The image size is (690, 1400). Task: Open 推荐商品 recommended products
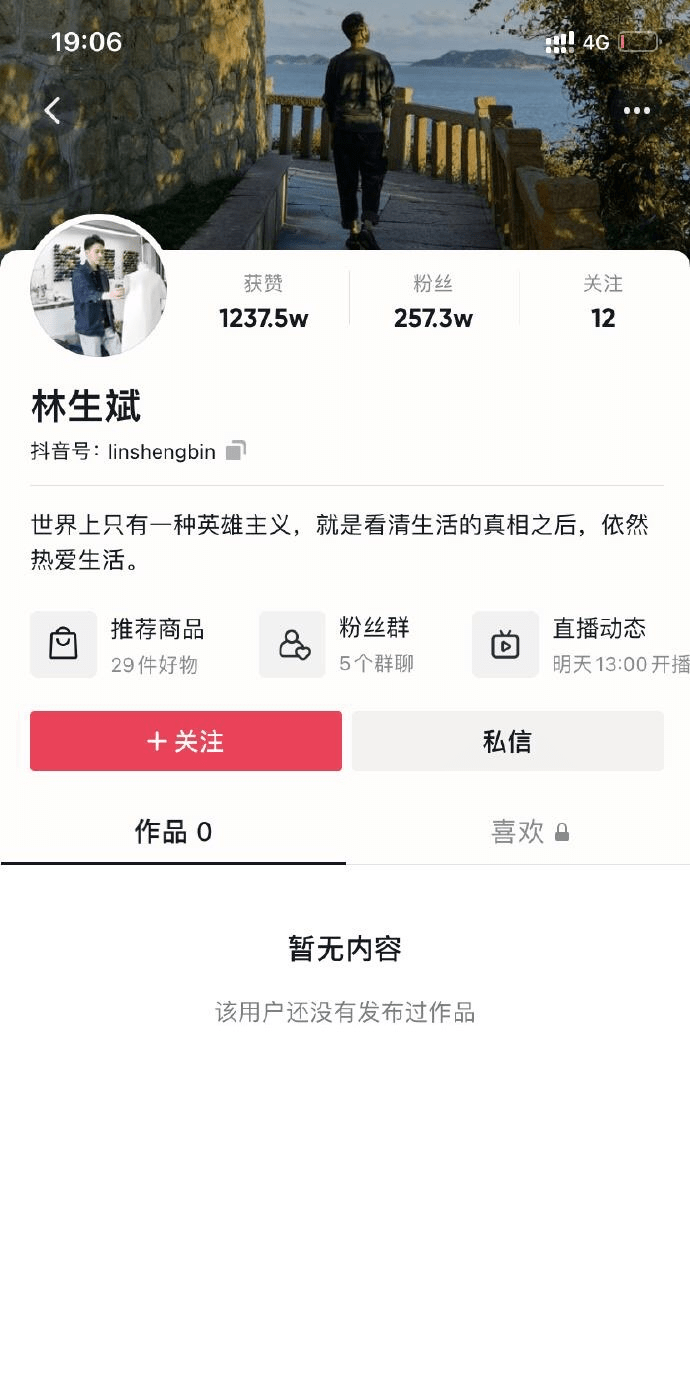click(119, 645)
